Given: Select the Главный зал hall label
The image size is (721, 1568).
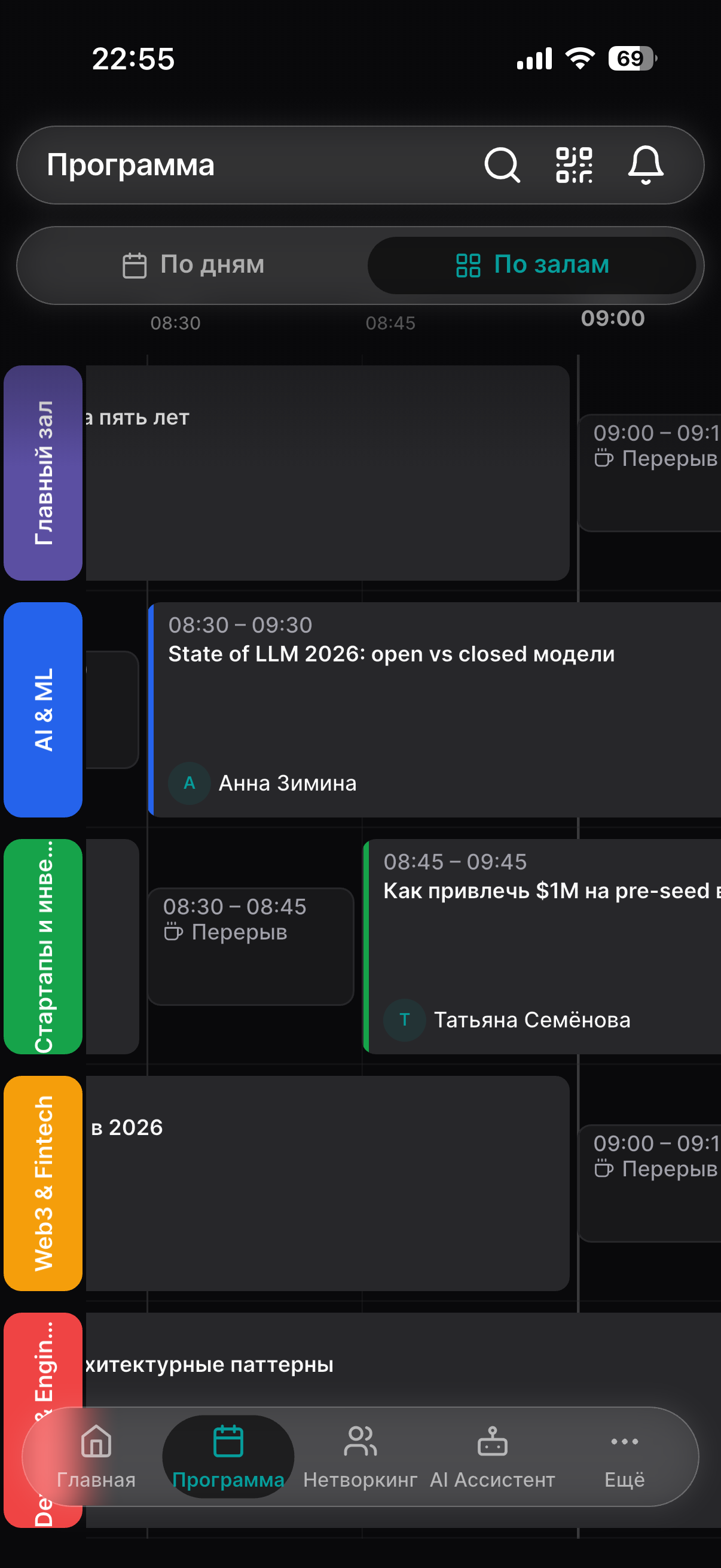Looking at the screenshot, I should pyautogui.click(x=43, y=472).
